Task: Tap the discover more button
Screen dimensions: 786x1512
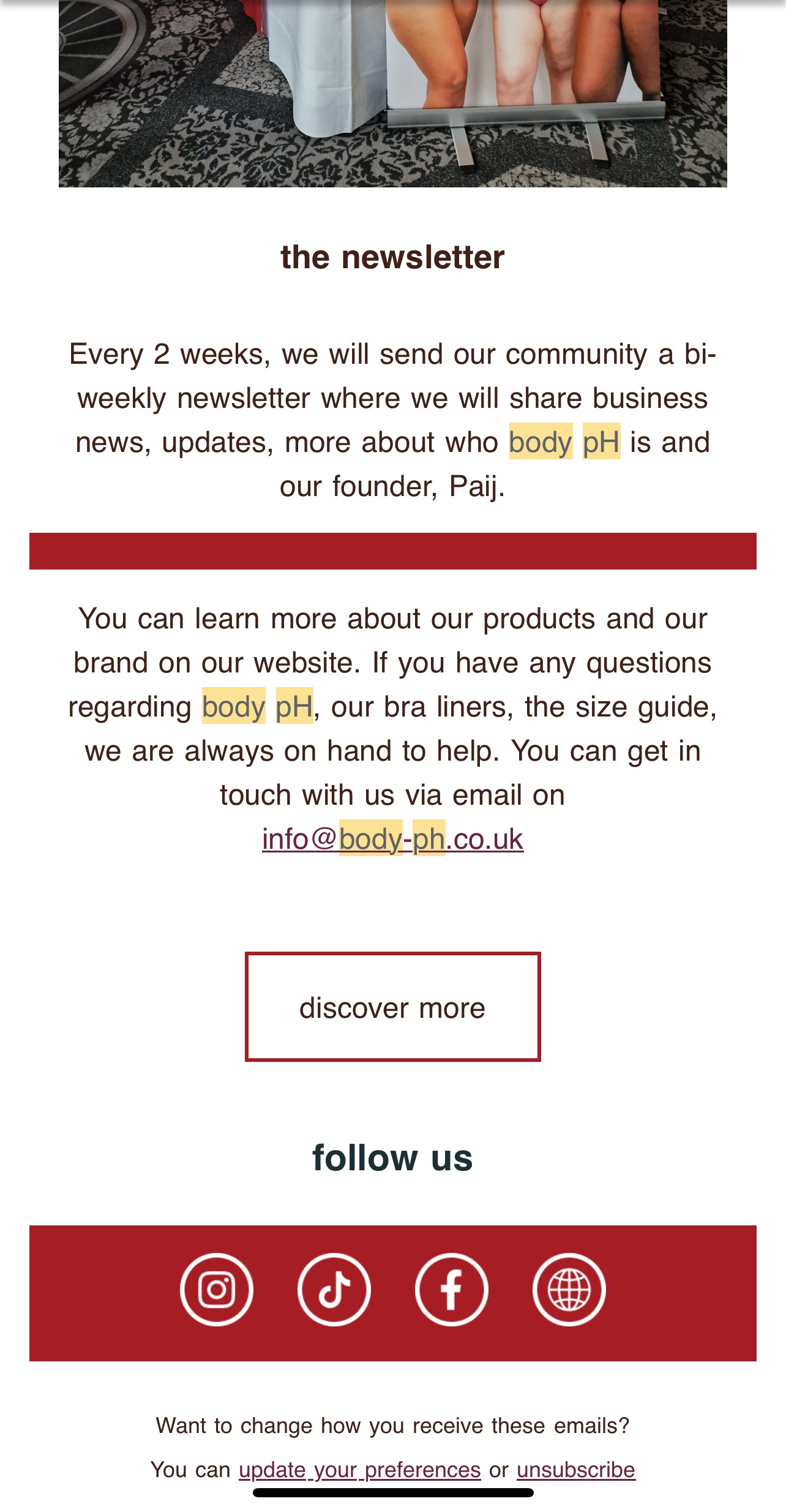Action: coord(392,1007)
